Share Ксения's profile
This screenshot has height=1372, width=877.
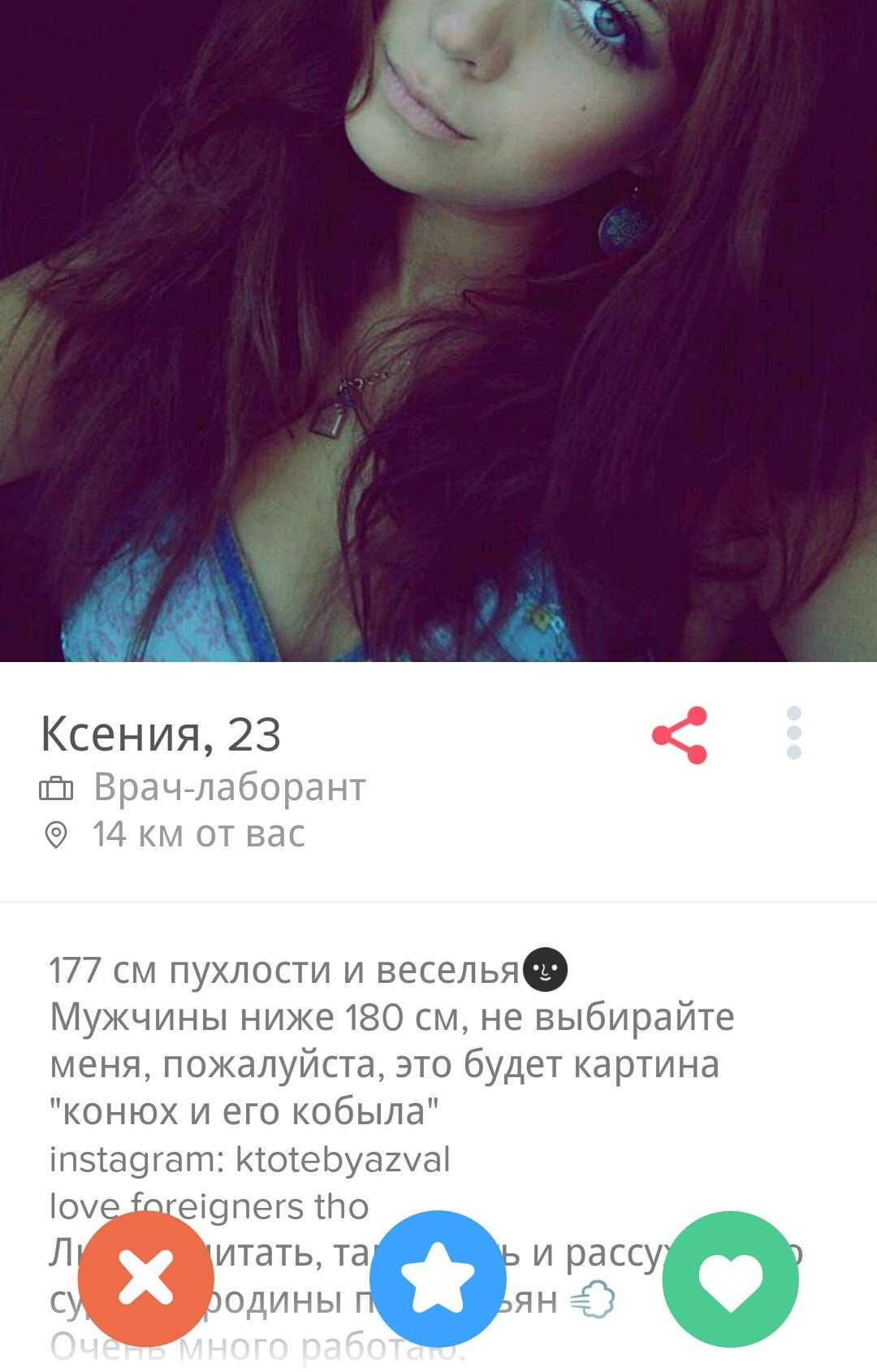[680, 734]
